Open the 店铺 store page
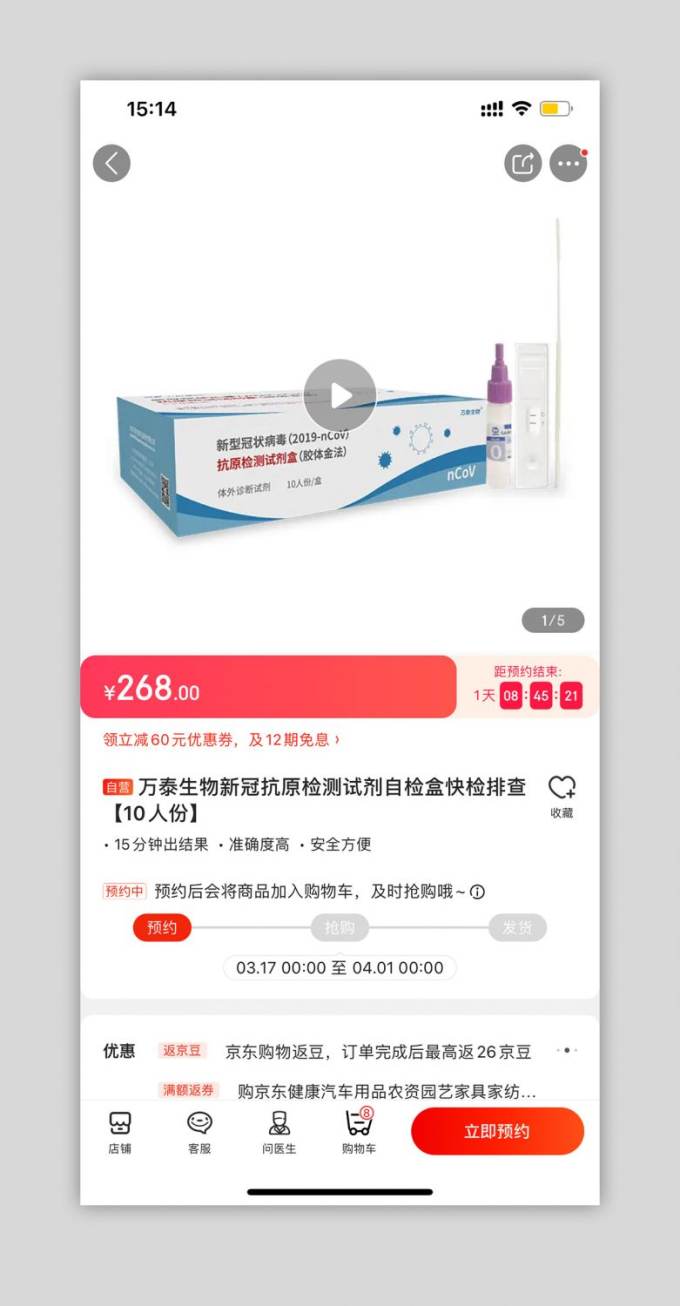Image resolution: width=680 pixels, height=1306 pixels. coord(120,1132)
